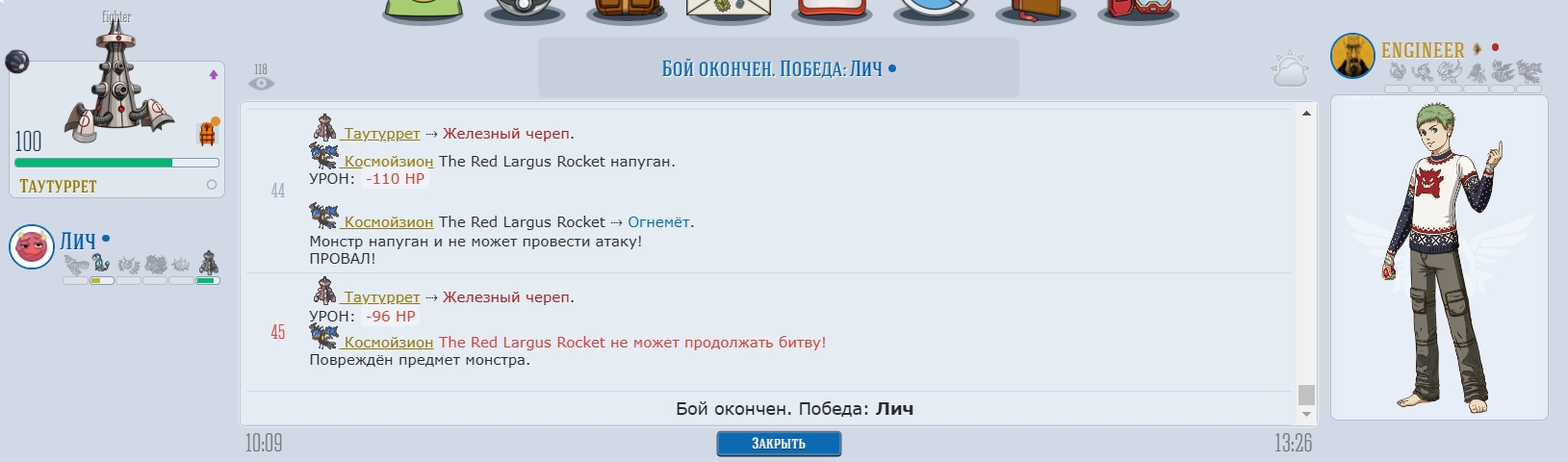Viewport: 1568px width, 462px height.
Task: Open the Огнемёт attack link
Action: 658,222
